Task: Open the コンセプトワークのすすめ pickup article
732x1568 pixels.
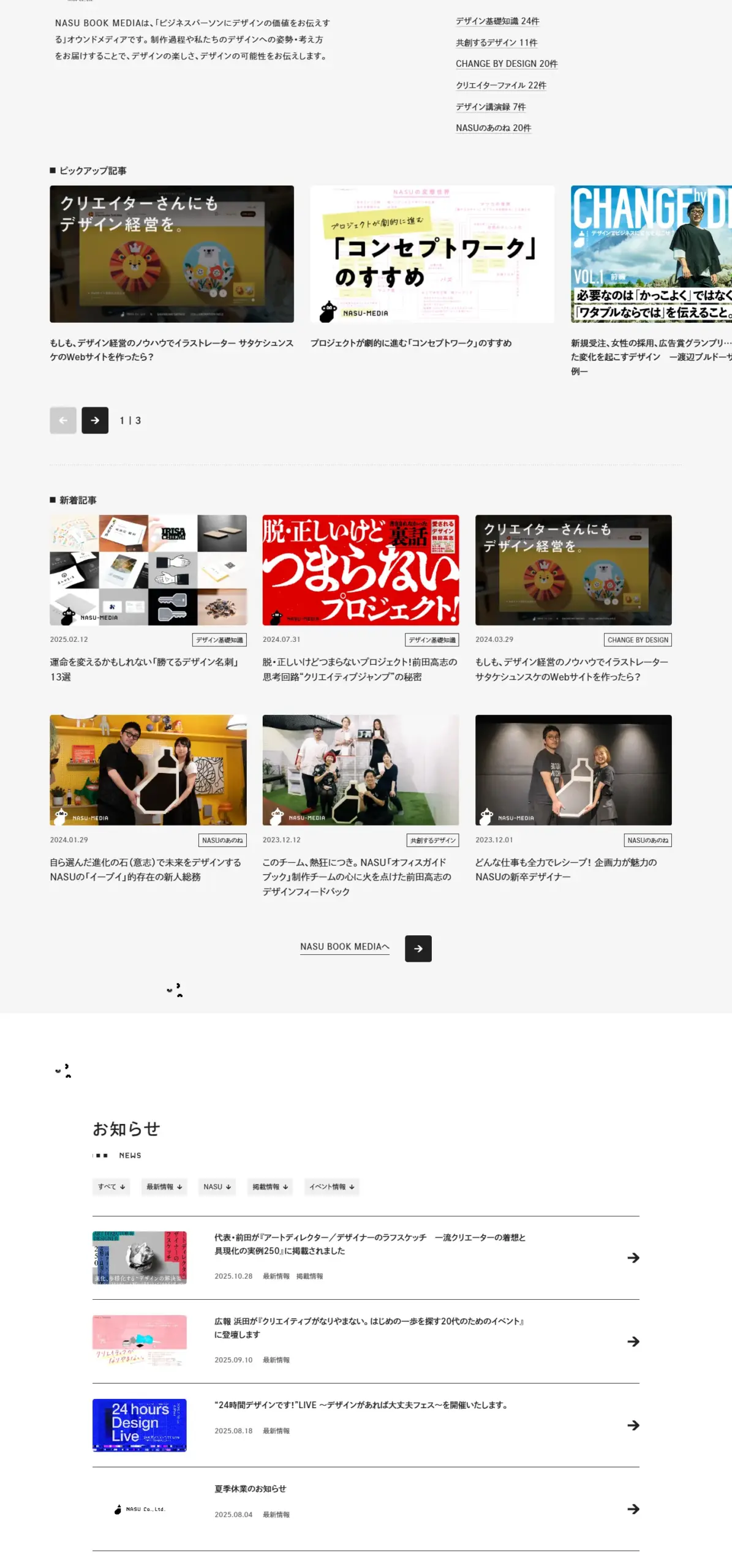Action: (x=432, y=254)
